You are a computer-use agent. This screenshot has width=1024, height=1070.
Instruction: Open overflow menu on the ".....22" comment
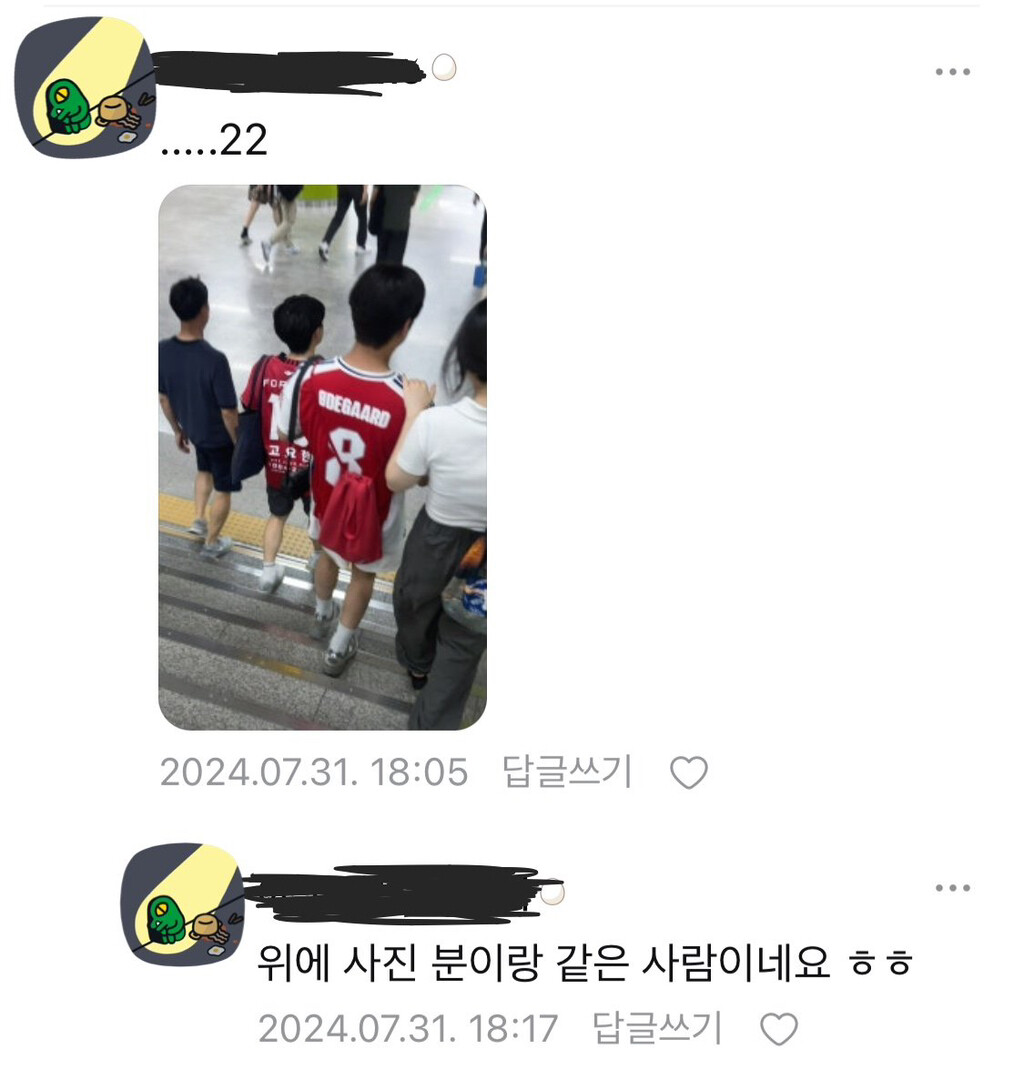coord(952,72)
